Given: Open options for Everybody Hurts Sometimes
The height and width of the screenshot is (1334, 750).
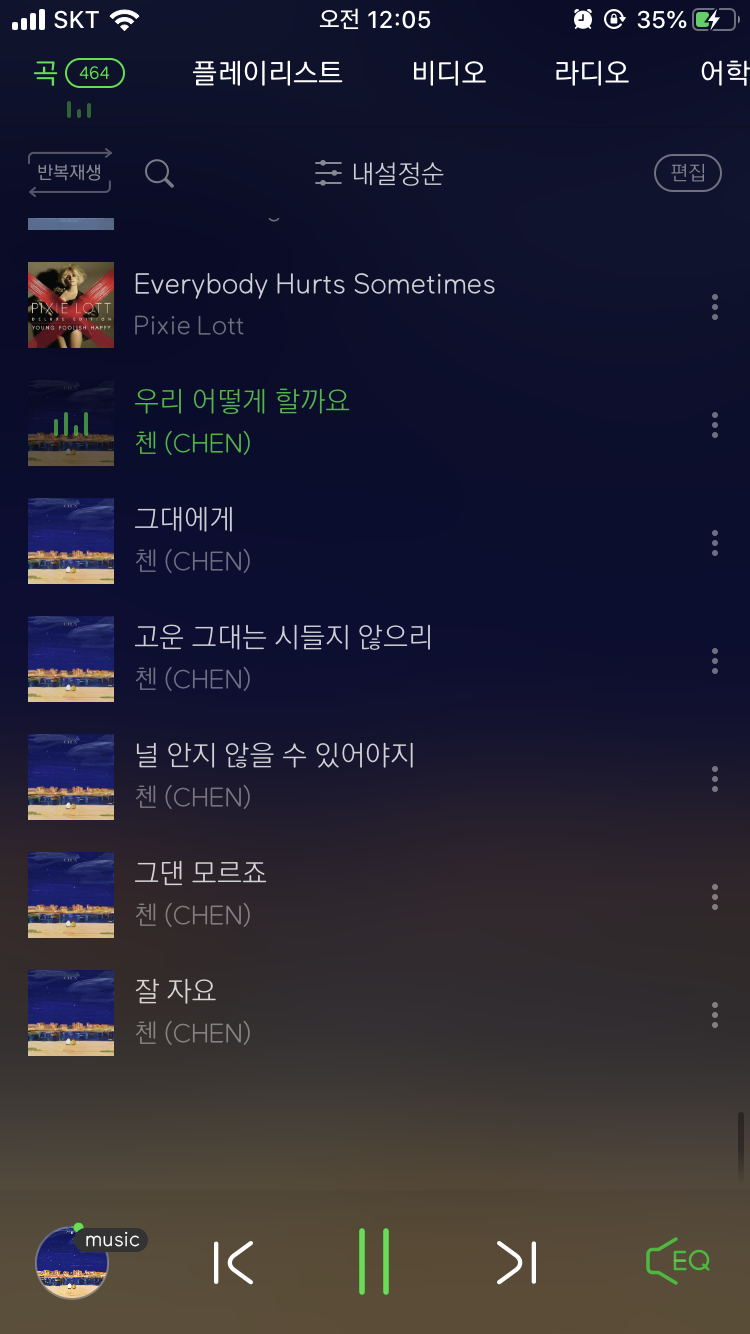Looking at the screenshot, I should [x=714, y=307].
